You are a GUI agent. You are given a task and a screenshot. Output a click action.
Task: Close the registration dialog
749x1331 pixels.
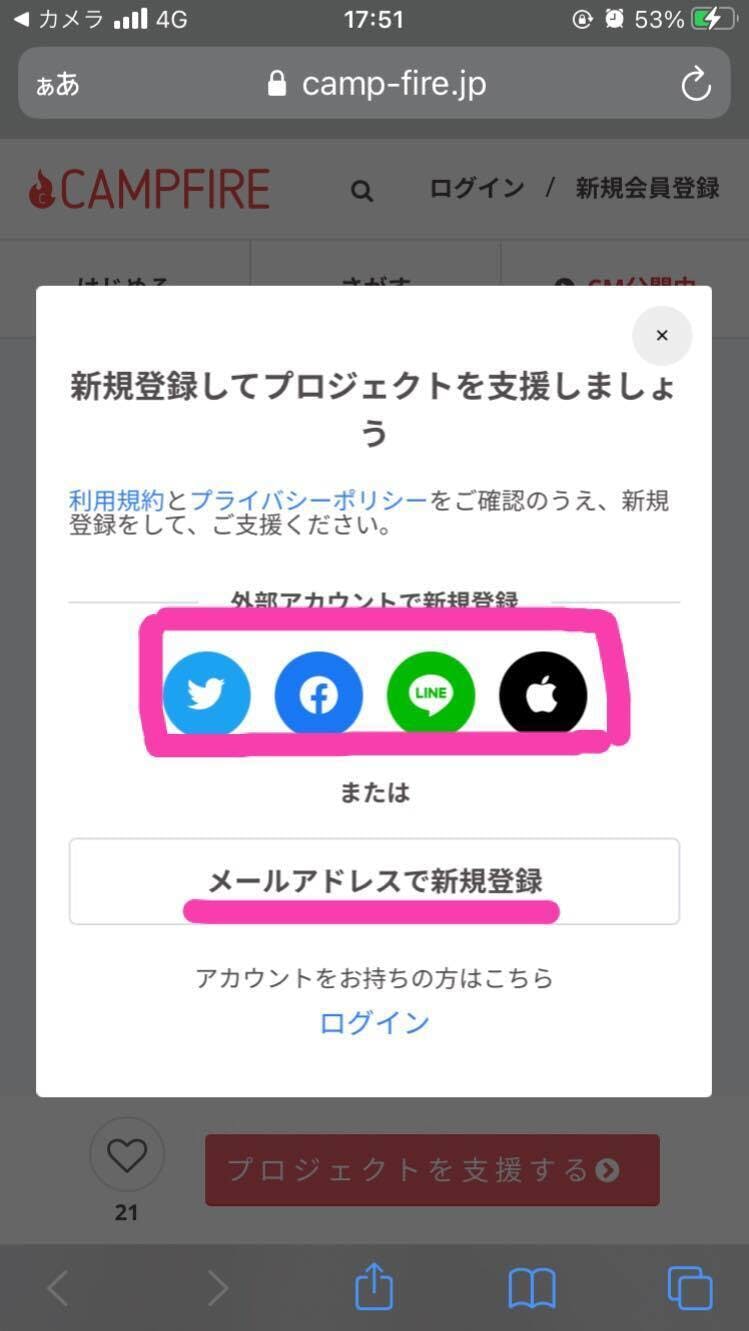coord(661,336)
